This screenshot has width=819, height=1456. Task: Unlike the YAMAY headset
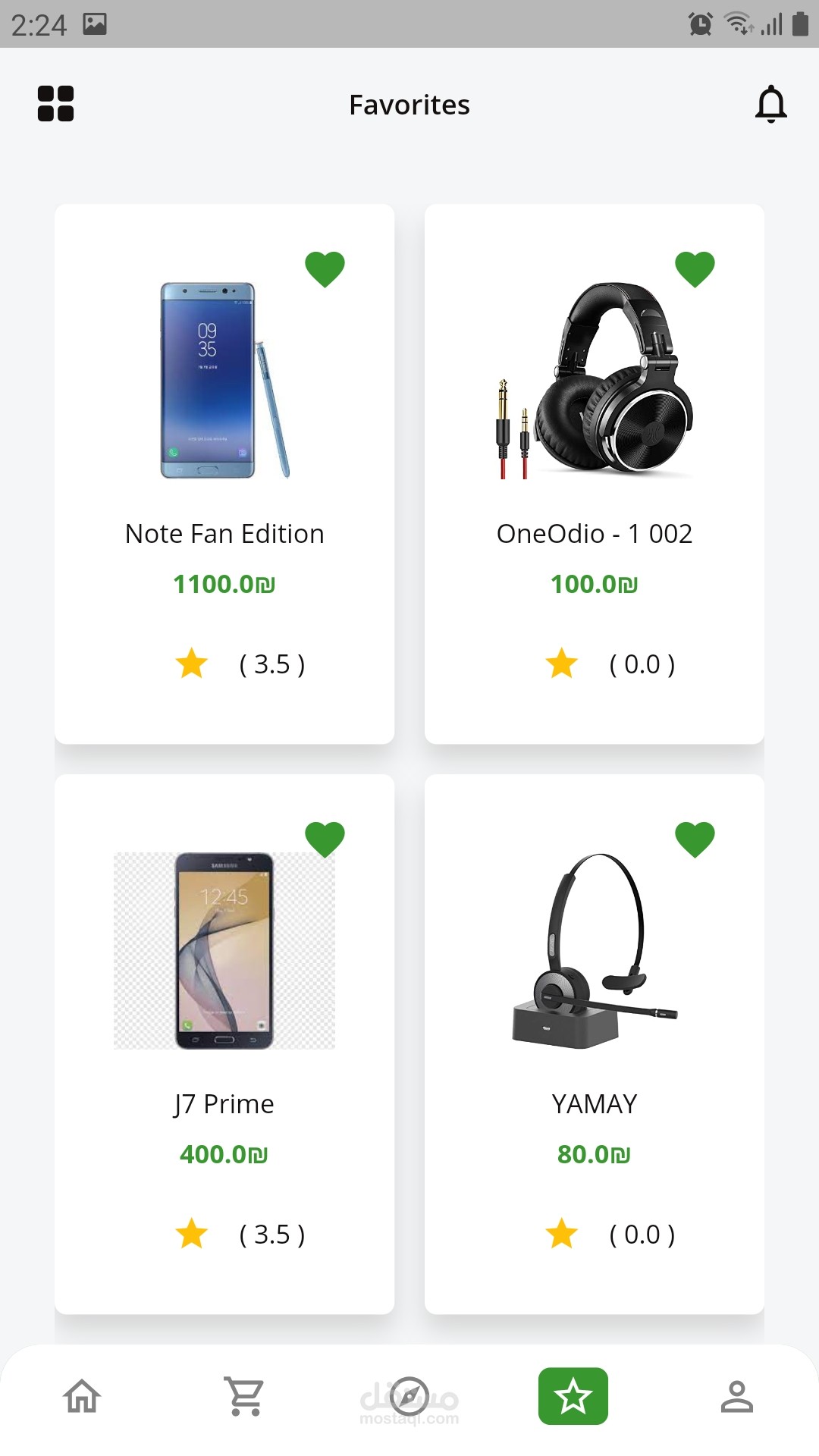point(695,839)
